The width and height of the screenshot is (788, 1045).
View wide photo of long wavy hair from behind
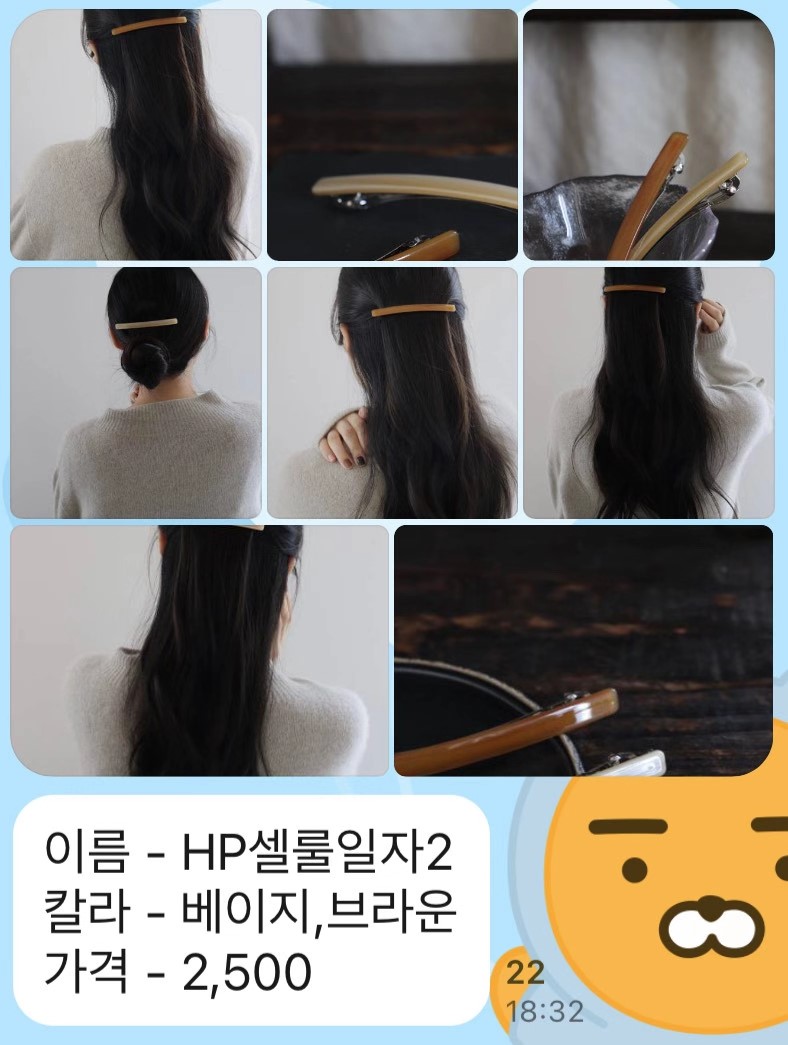(x=199, y=650)
